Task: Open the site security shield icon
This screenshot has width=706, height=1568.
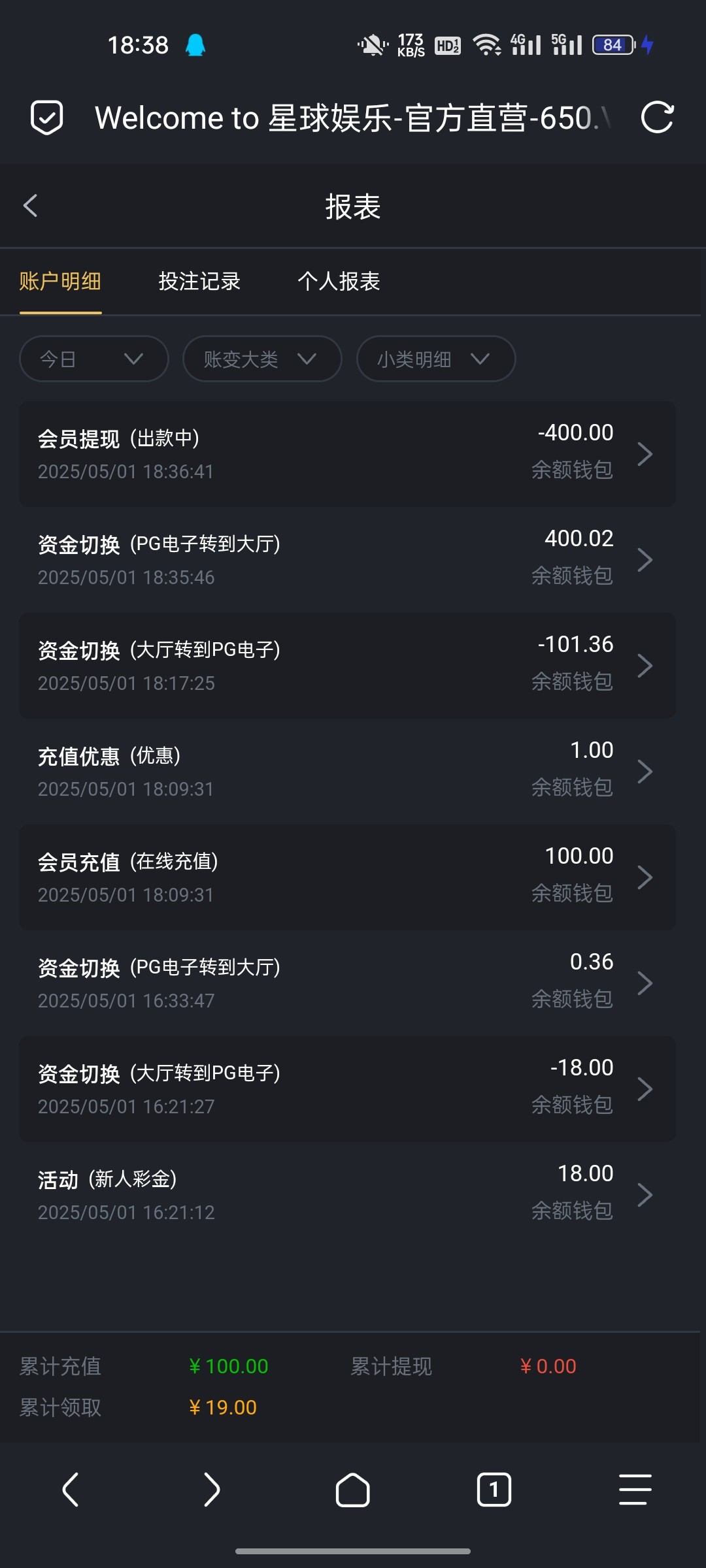Action: [x=47, y=118]
